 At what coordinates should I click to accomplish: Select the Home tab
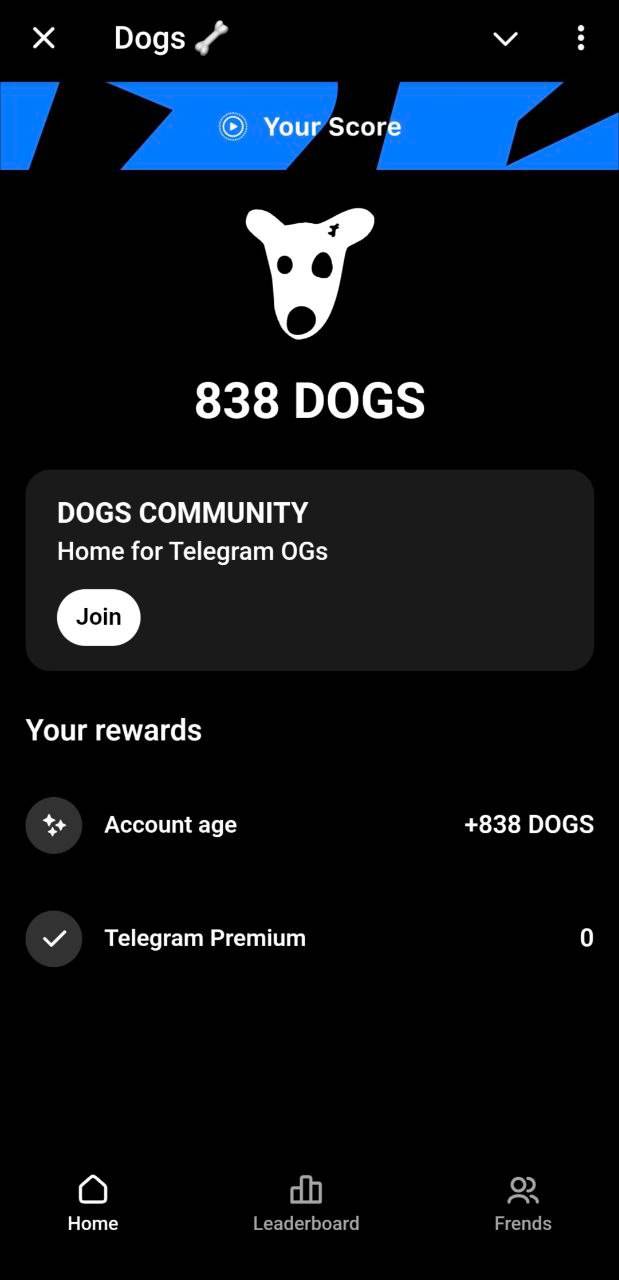[x=93, y=1203]
